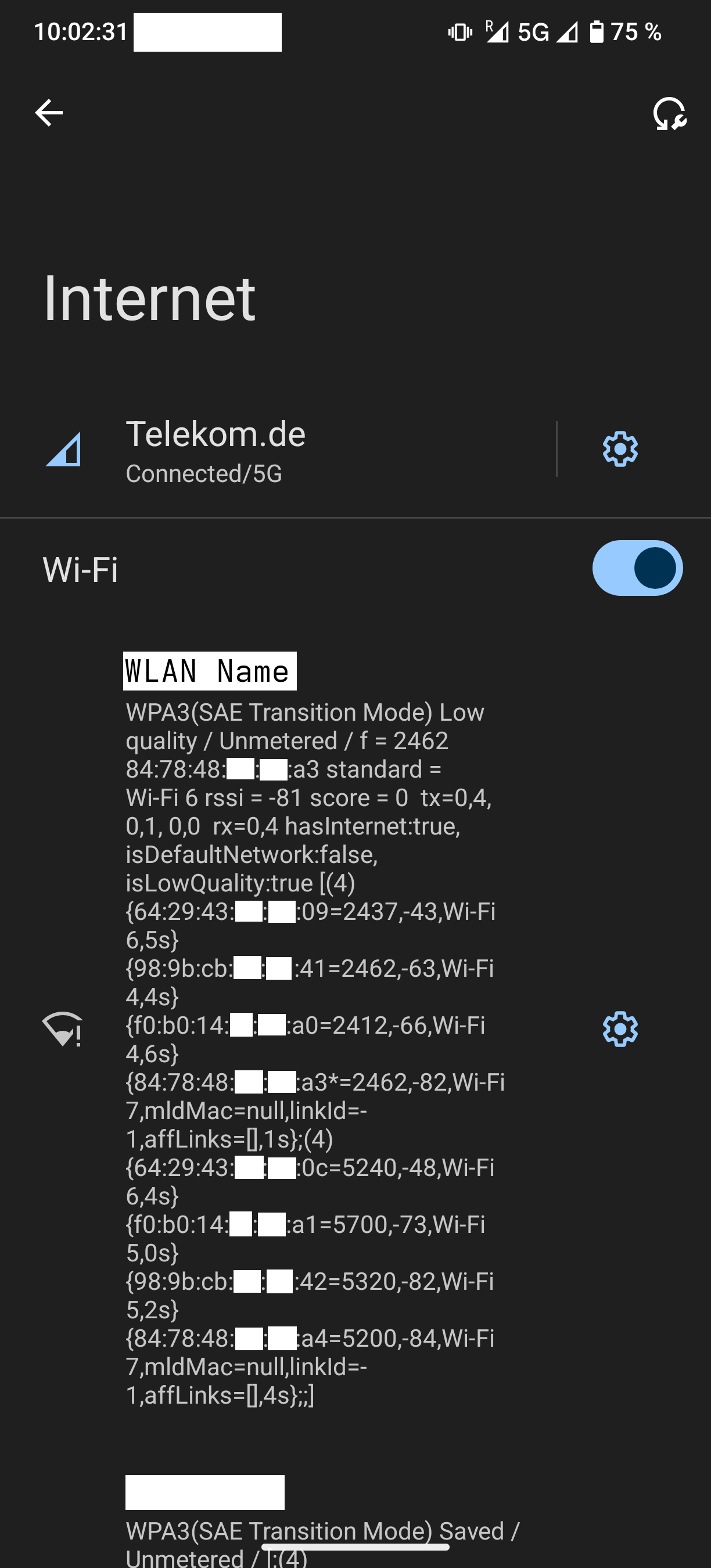
Task: Turn off the Wi-Fi switch
Action: [x=637, y=568]
